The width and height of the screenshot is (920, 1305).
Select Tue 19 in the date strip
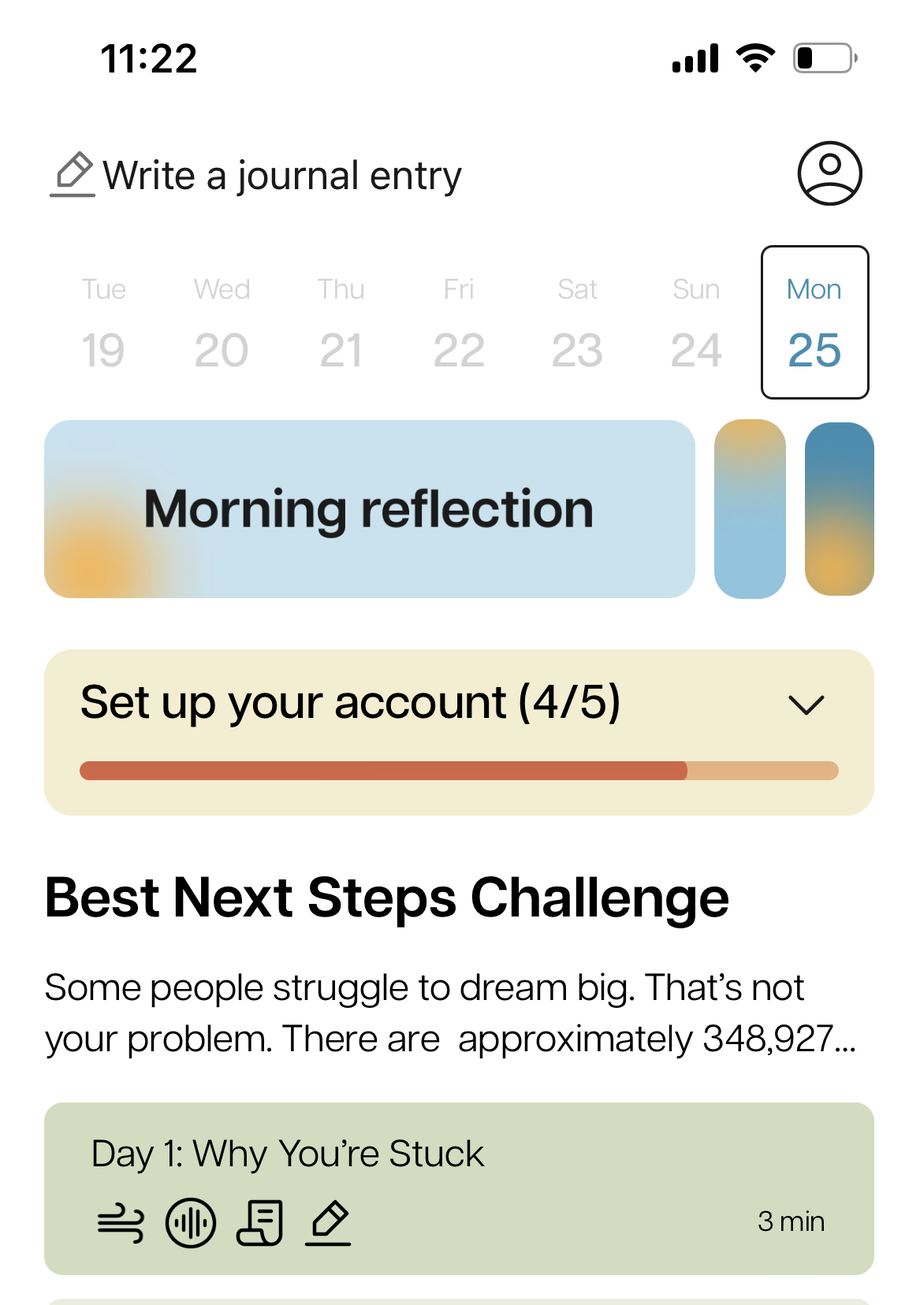coord(103,323)
